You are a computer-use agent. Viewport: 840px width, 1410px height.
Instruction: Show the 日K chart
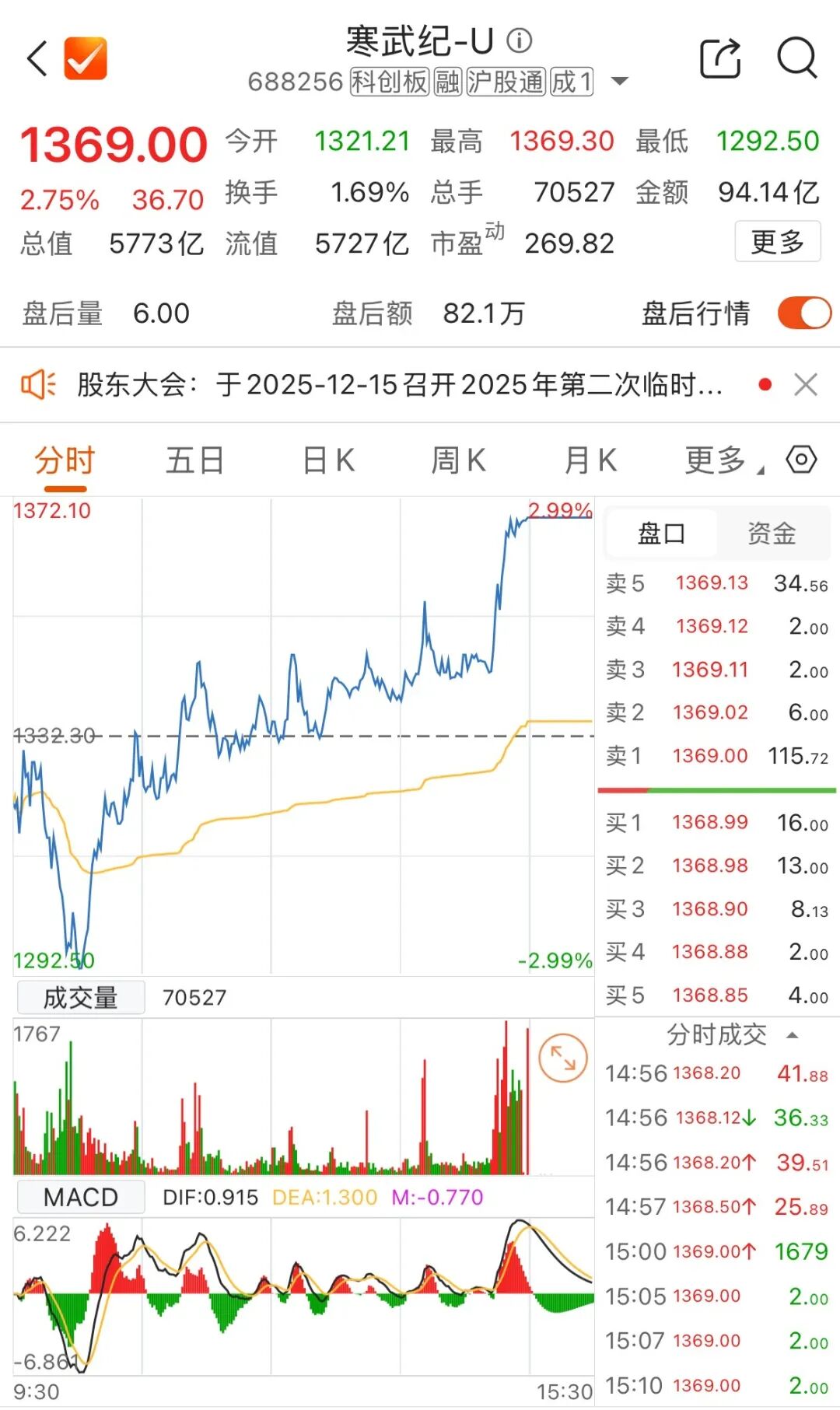(328, 460)
